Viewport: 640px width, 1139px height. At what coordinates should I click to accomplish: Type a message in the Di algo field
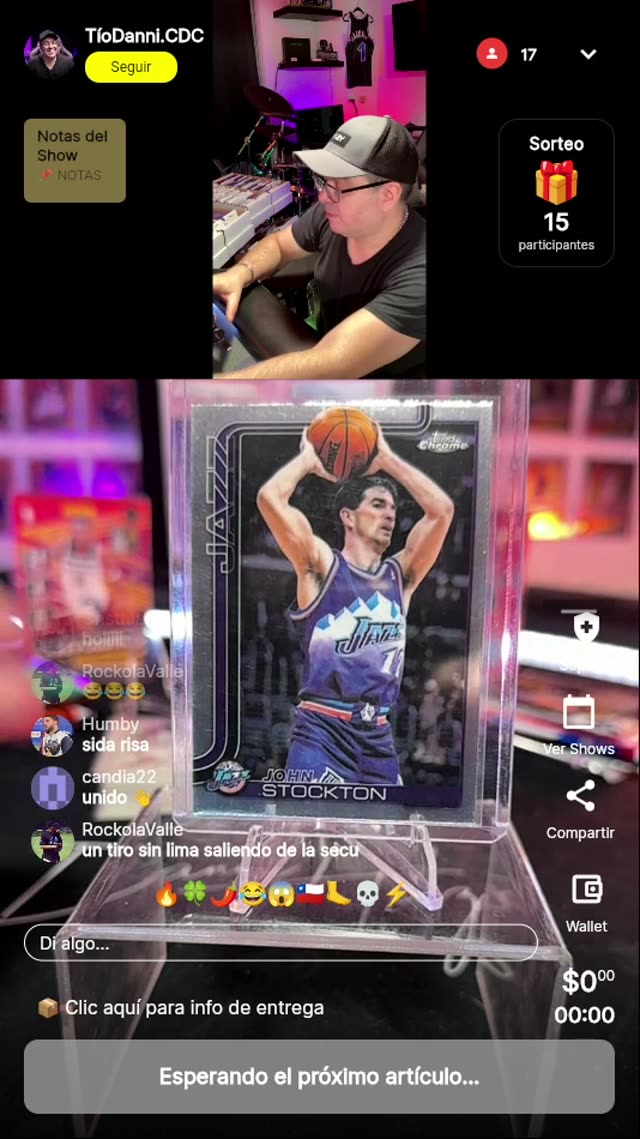point(280,943)
